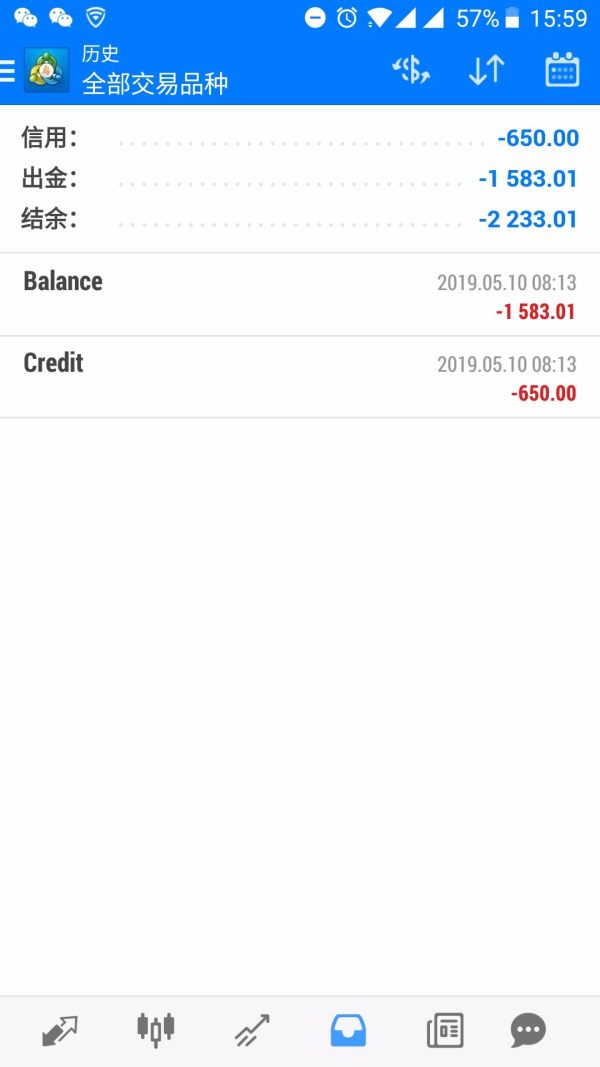Select the History inbox tab

tap(348, 1030)
